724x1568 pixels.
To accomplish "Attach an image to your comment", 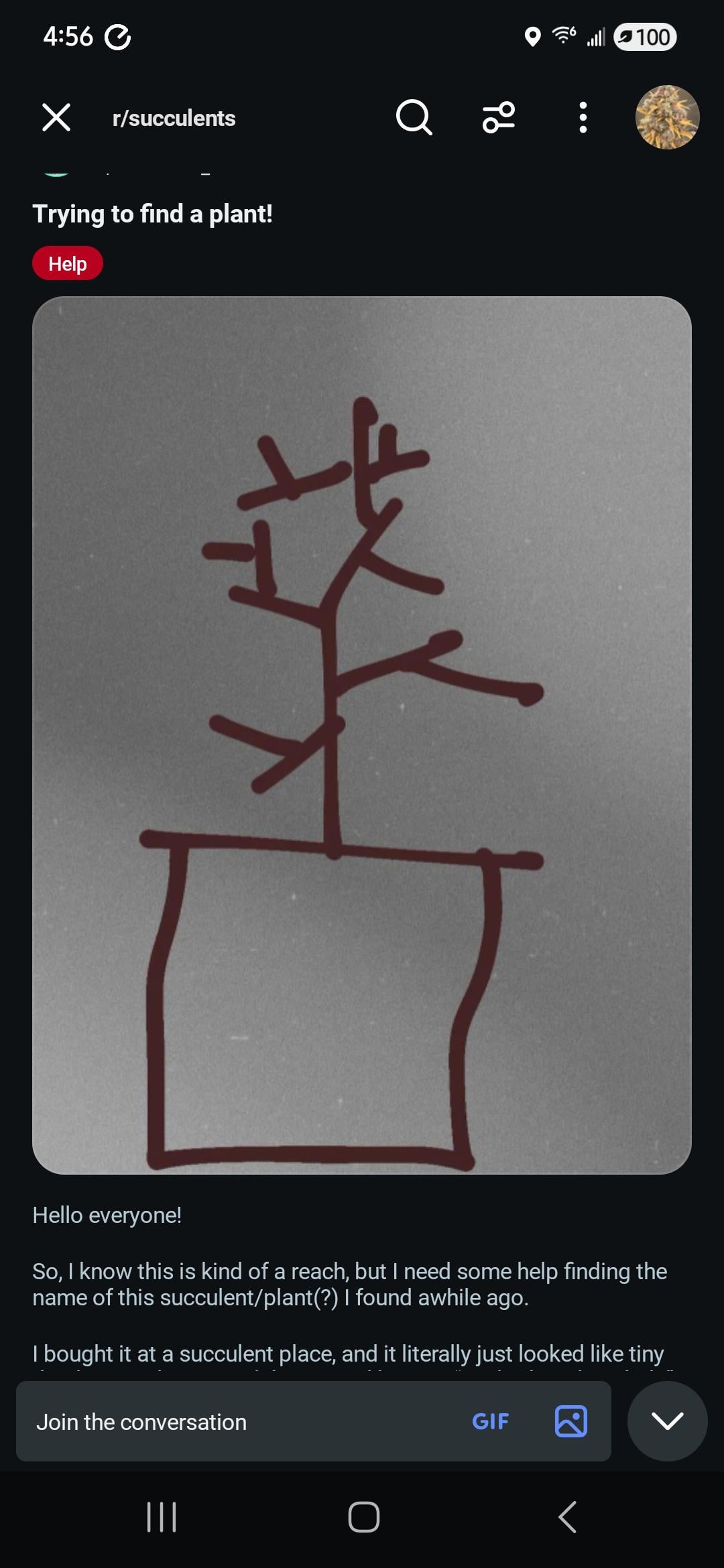I will pyautogui.click(x=571, y=1421).
